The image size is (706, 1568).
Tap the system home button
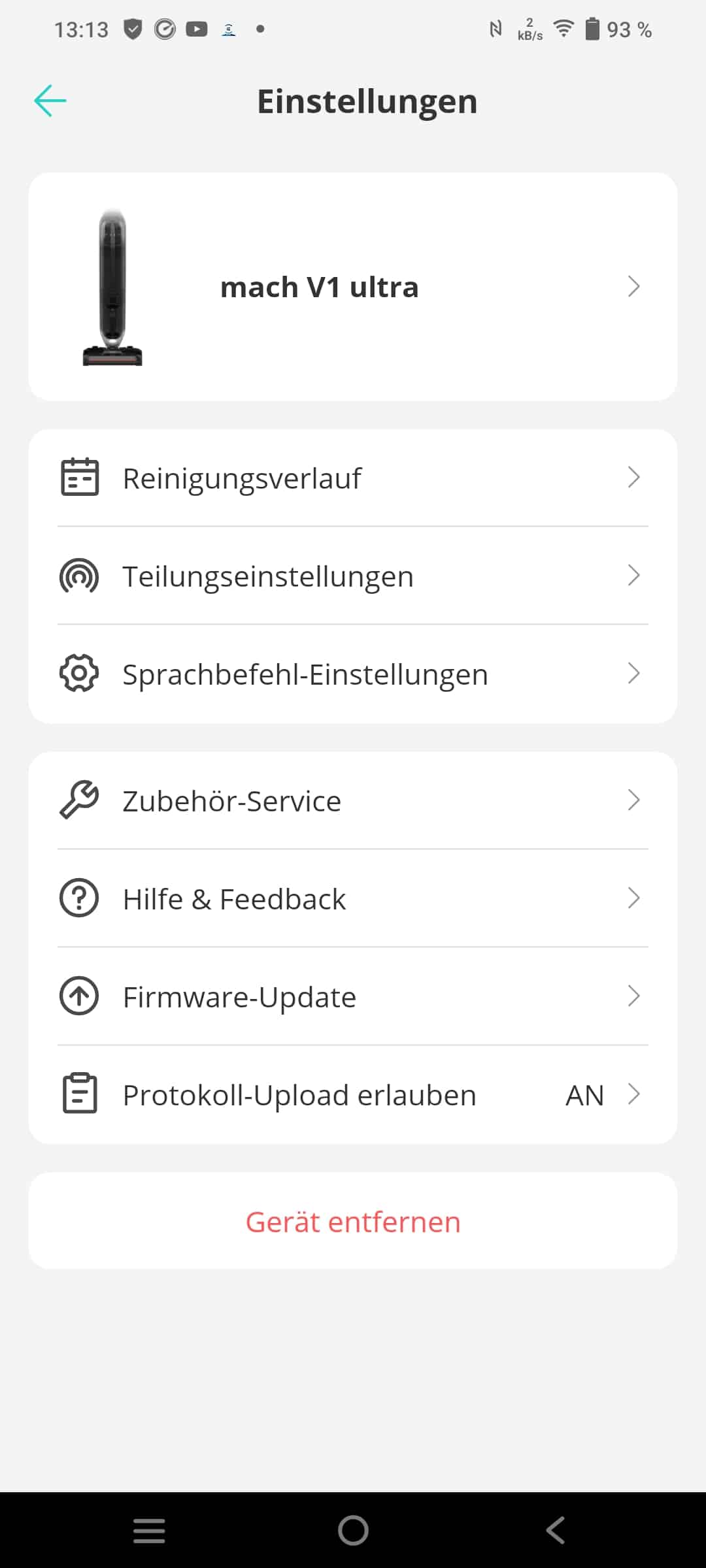[x=353, y=1530]
